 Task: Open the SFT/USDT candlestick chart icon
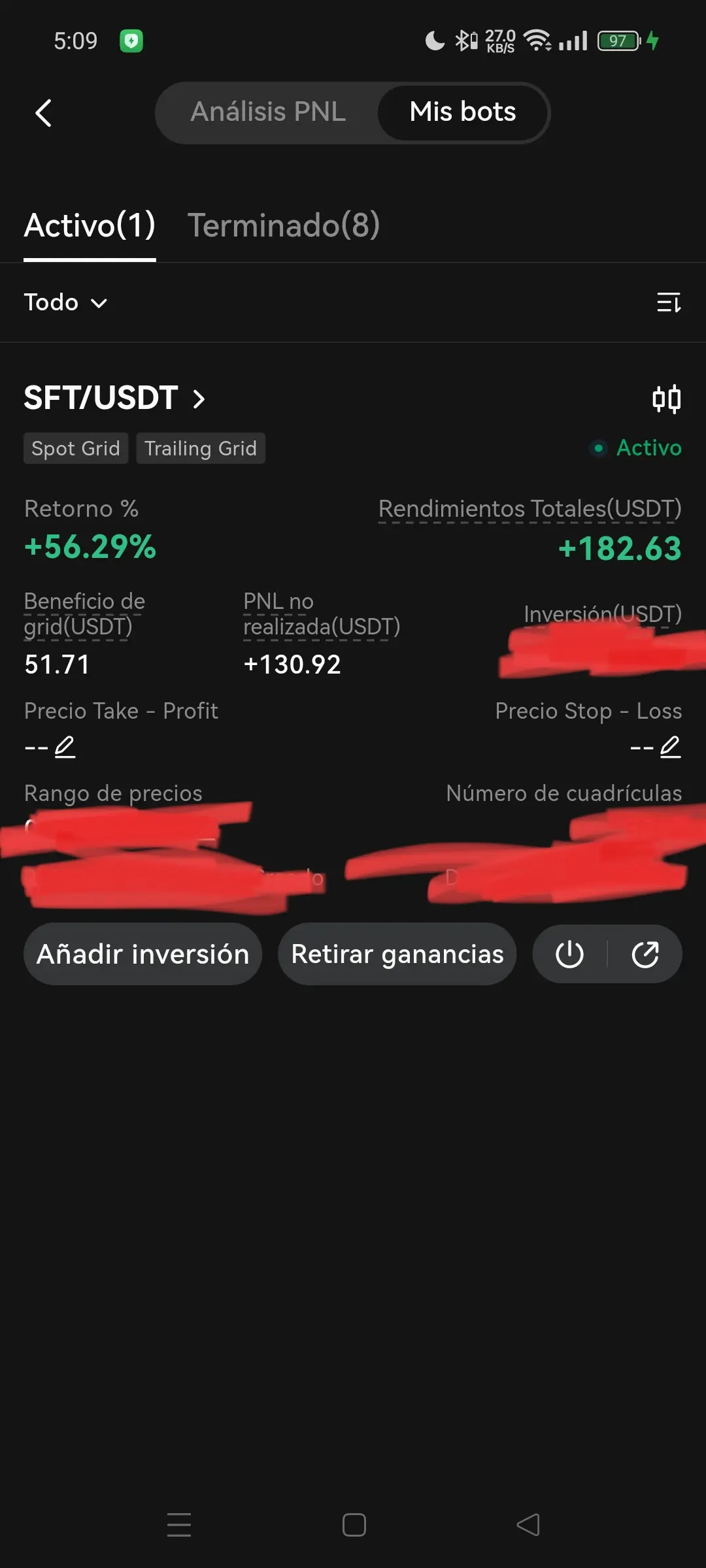667,399
